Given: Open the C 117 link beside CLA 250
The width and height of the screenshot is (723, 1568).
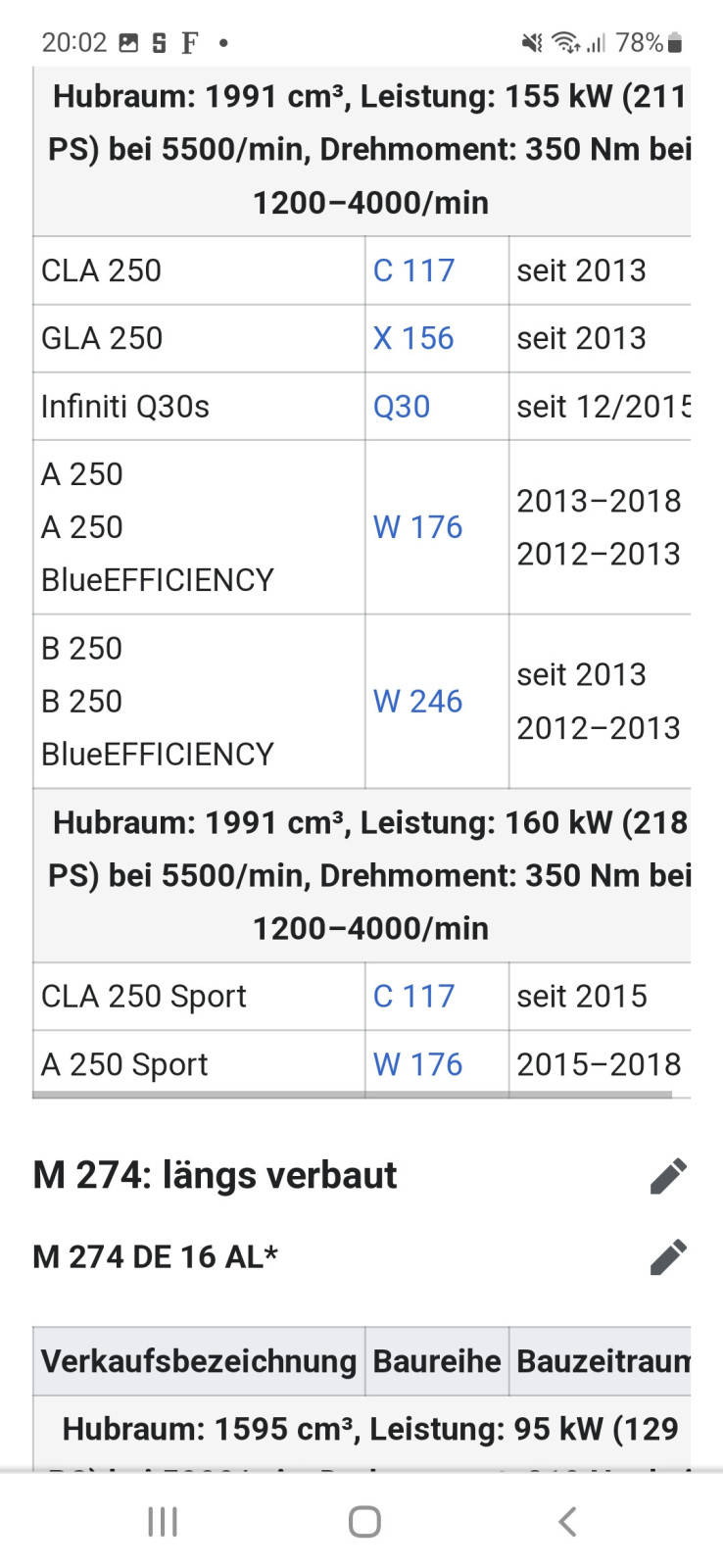Looking at the screenshot, I should coord(413,270).
